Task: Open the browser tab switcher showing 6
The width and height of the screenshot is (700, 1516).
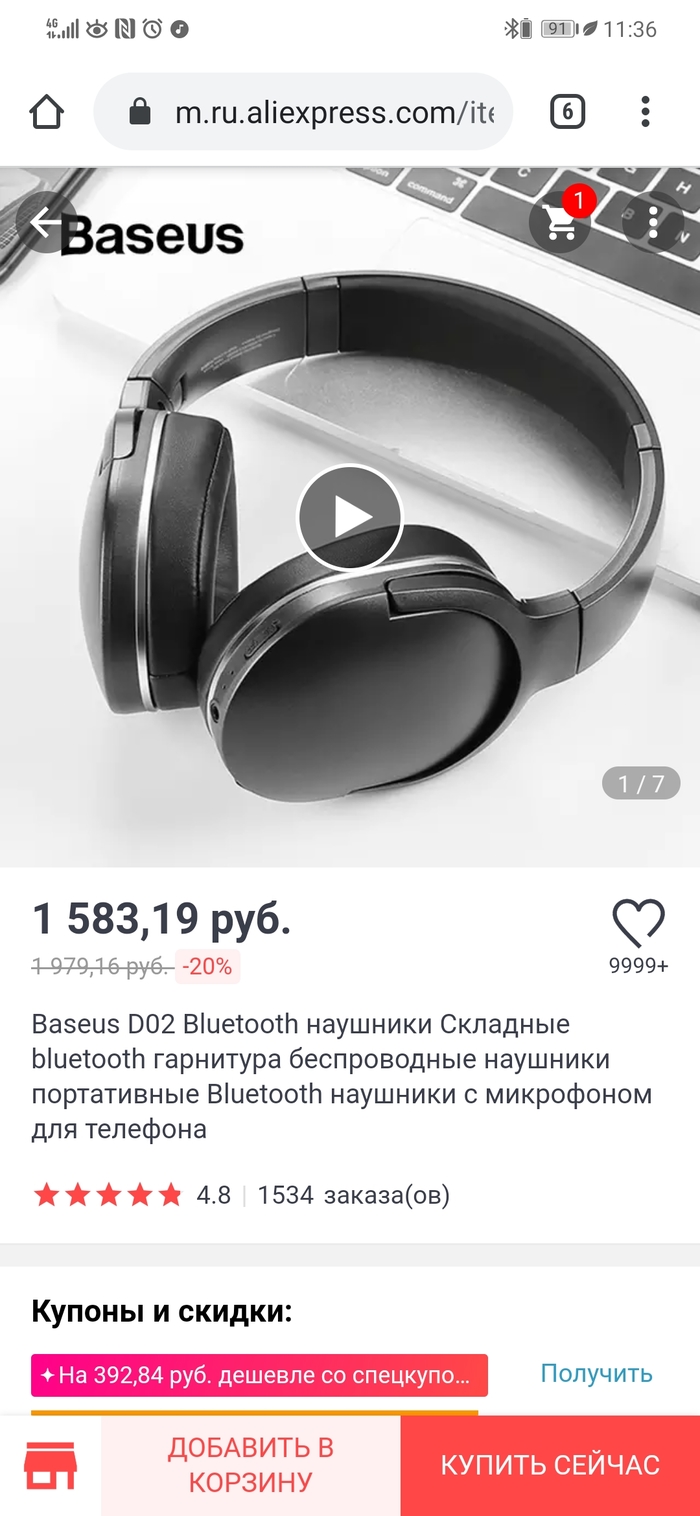Action: (567, 112)
